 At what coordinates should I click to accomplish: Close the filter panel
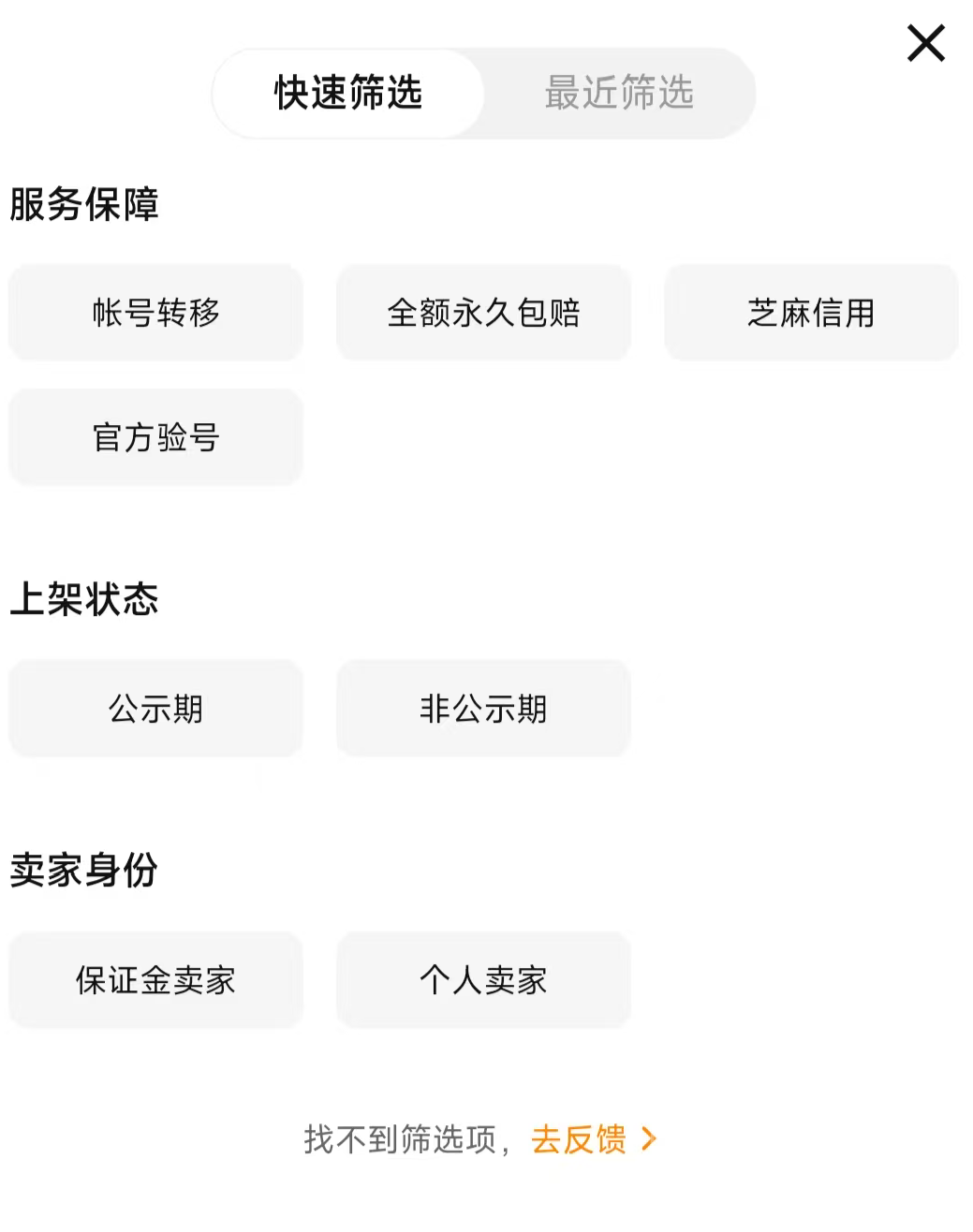point(925,43)
